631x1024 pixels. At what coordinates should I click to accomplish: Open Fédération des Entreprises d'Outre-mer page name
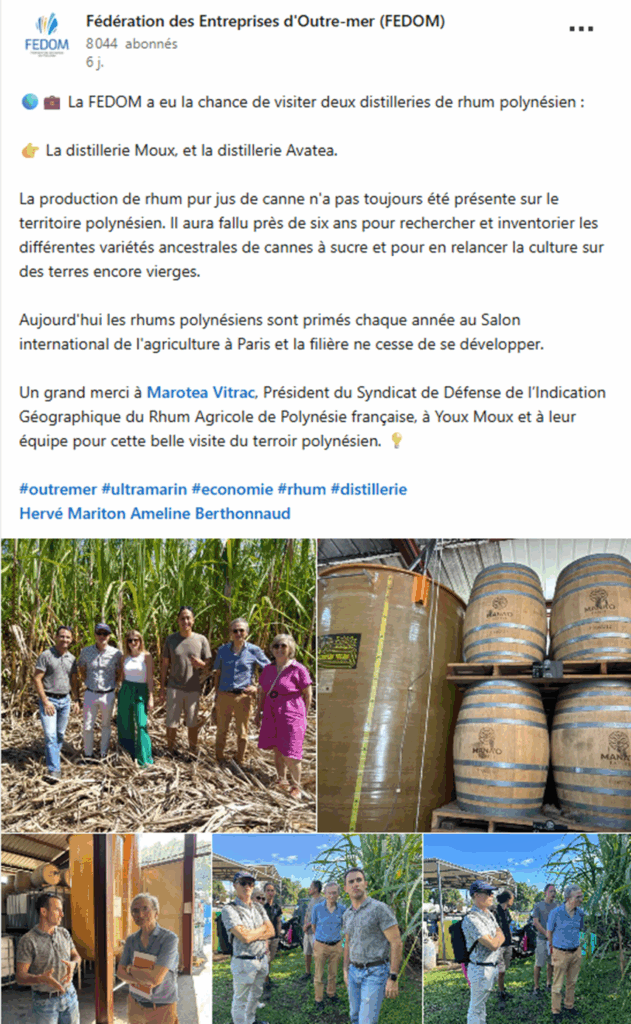(x=265, y=21)
